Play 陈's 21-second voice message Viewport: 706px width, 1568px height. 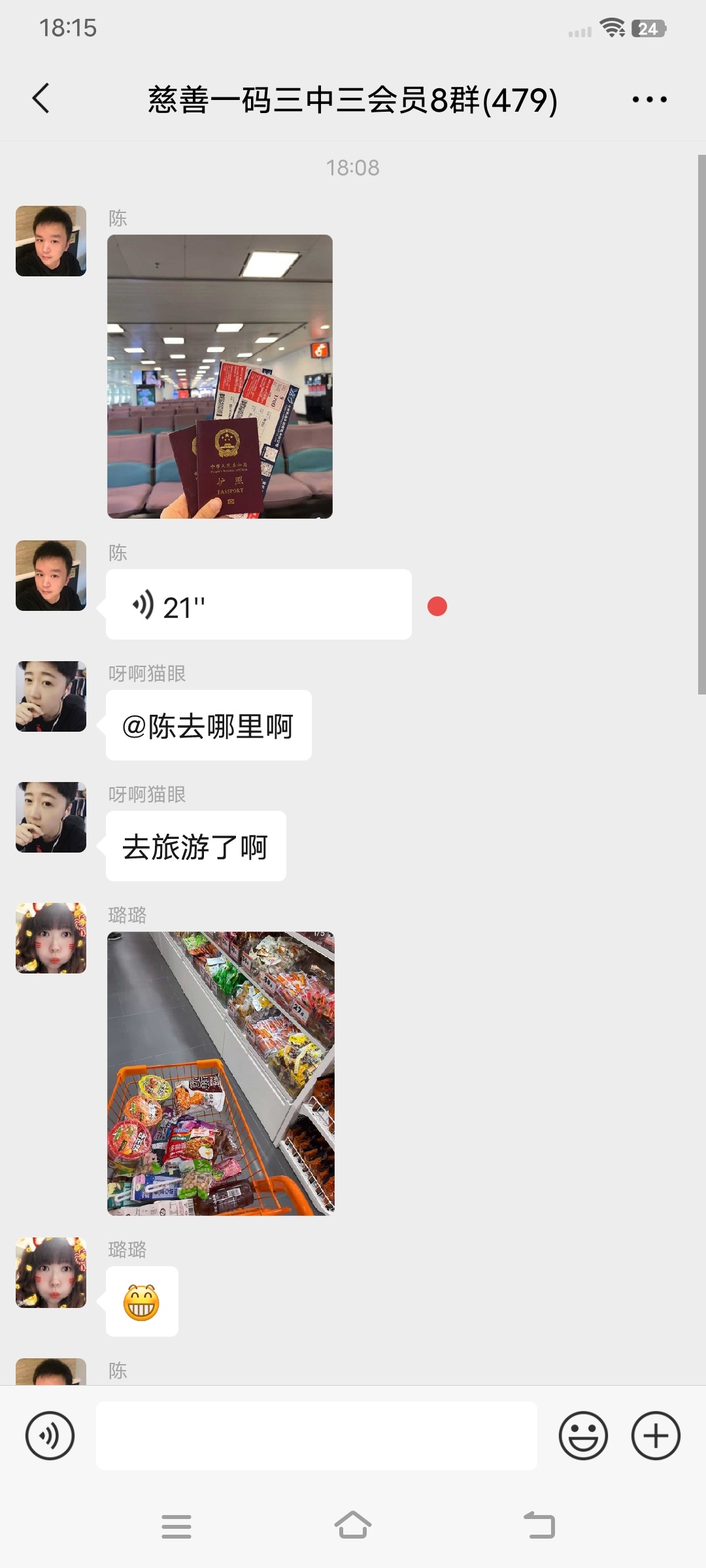tap(258, 604)
